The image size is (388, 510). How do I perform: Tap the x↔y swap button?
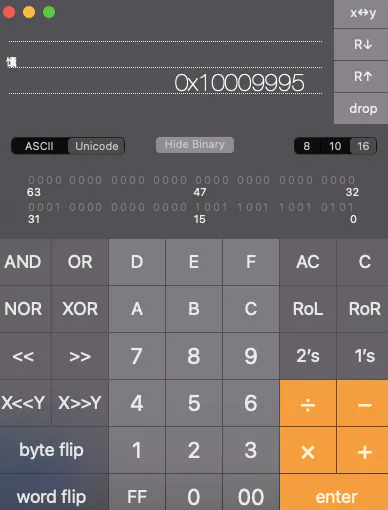[x=361, y=14]
